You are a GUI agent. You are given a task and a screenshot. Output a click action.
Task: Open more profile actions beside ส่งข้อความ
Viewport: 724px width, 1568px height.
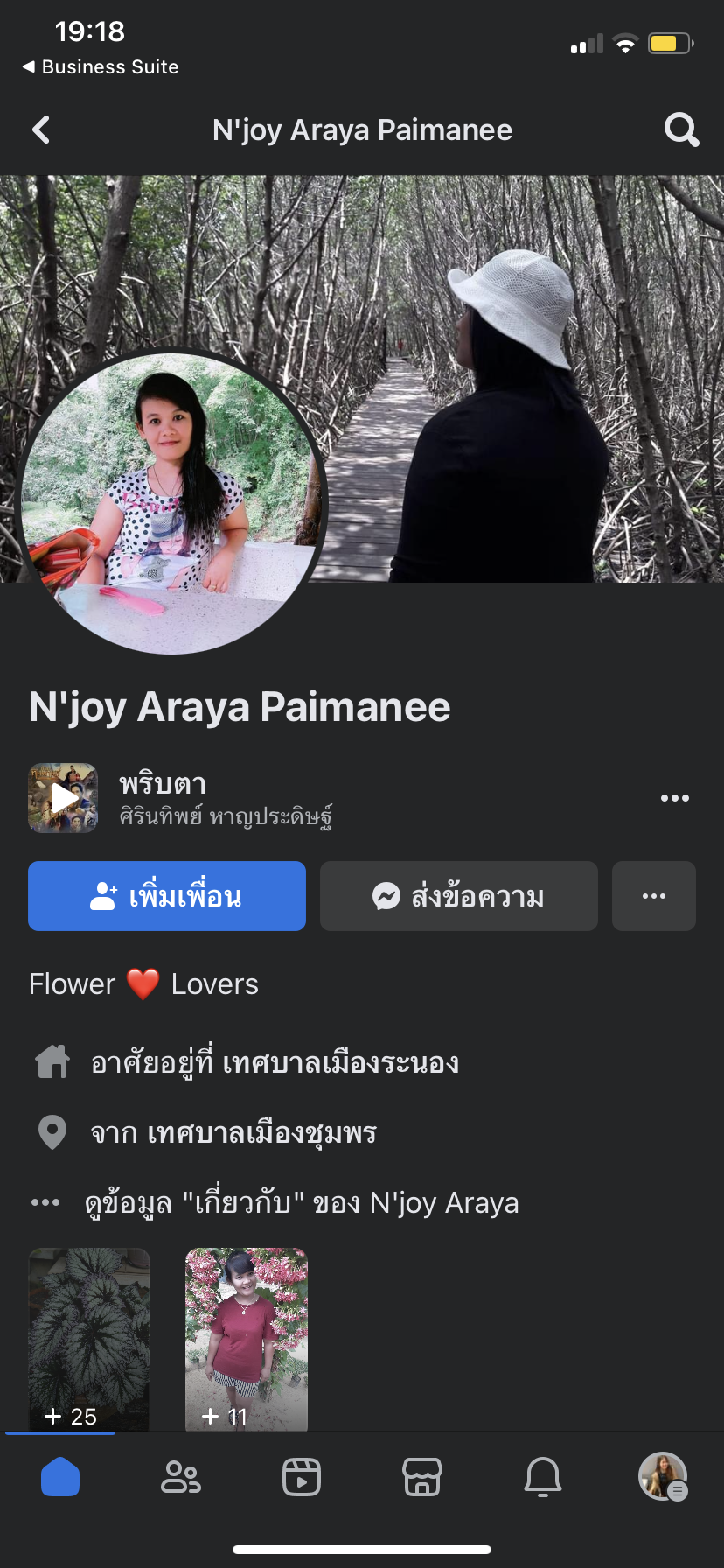(654, 896)
